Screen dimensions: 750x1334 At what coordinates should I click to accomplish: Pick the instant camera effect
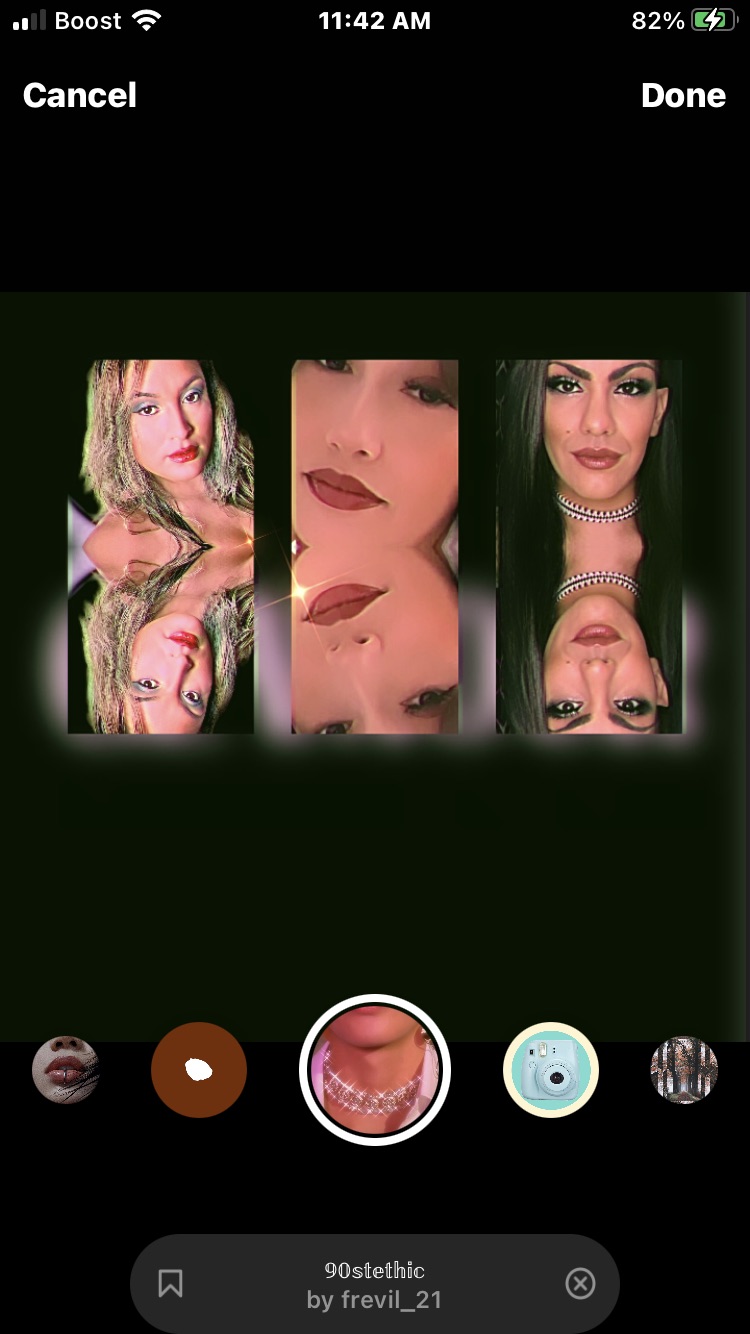[x=550, y=1070]
